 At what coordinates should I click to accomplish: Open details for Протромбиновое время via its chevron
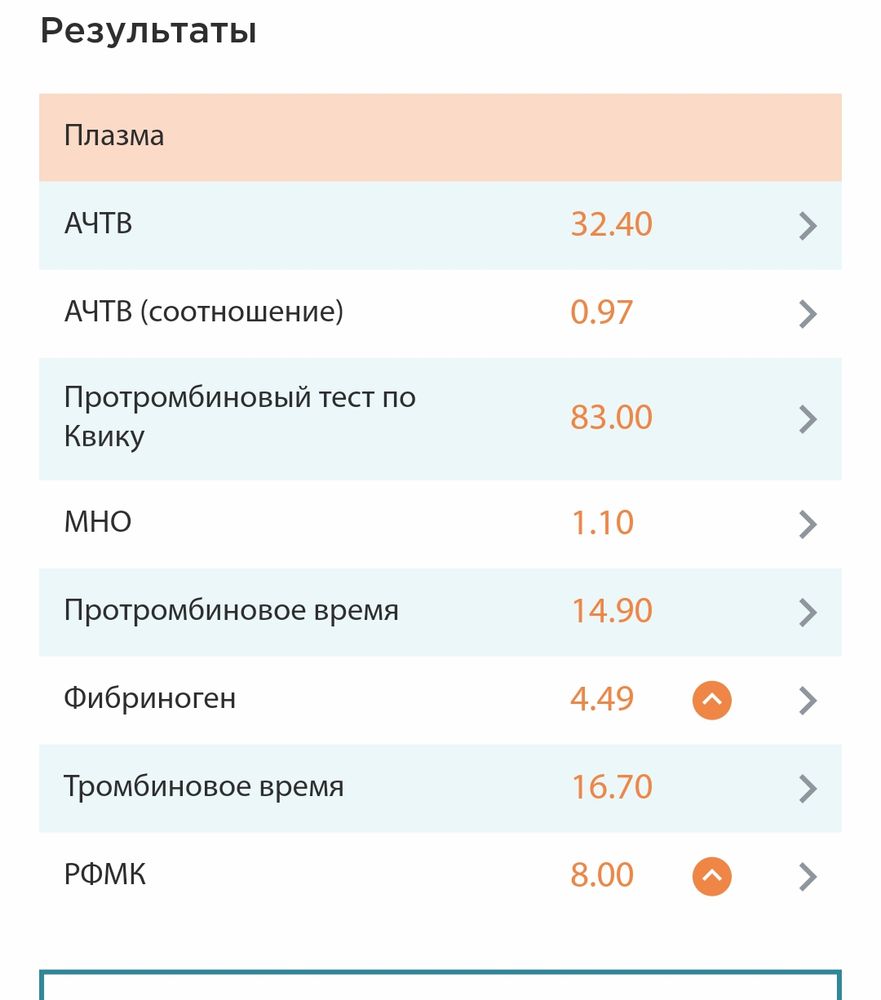click(806, 612)
